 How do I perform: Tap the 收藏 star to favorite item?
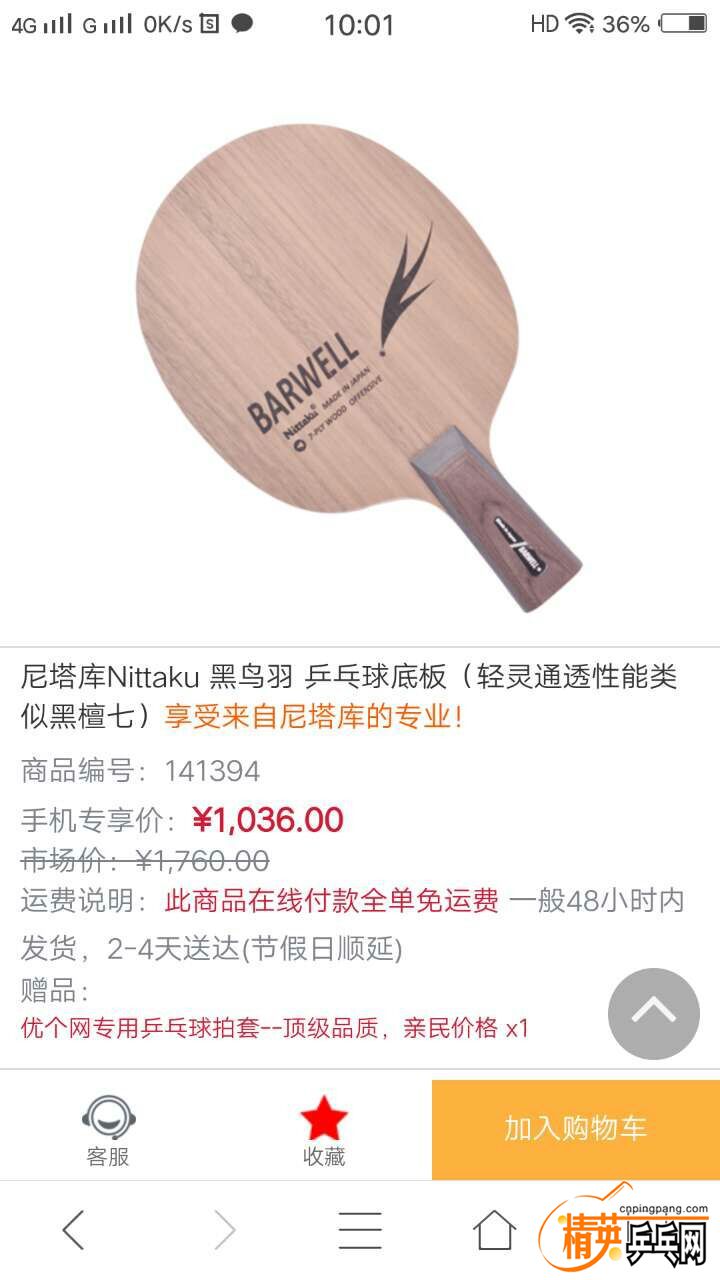[324, 1130]
